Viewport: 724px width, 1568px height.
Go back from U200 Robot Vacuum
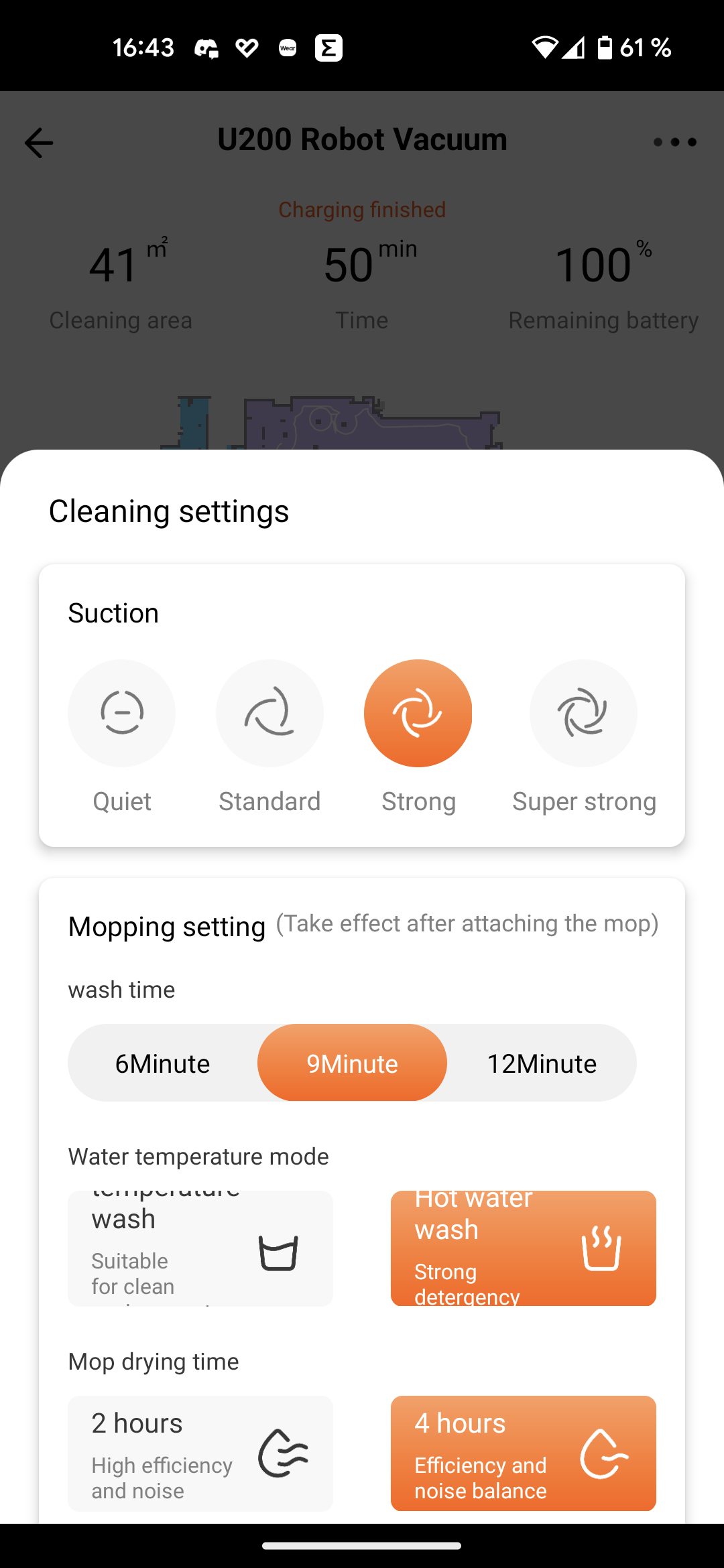point(39,143)
